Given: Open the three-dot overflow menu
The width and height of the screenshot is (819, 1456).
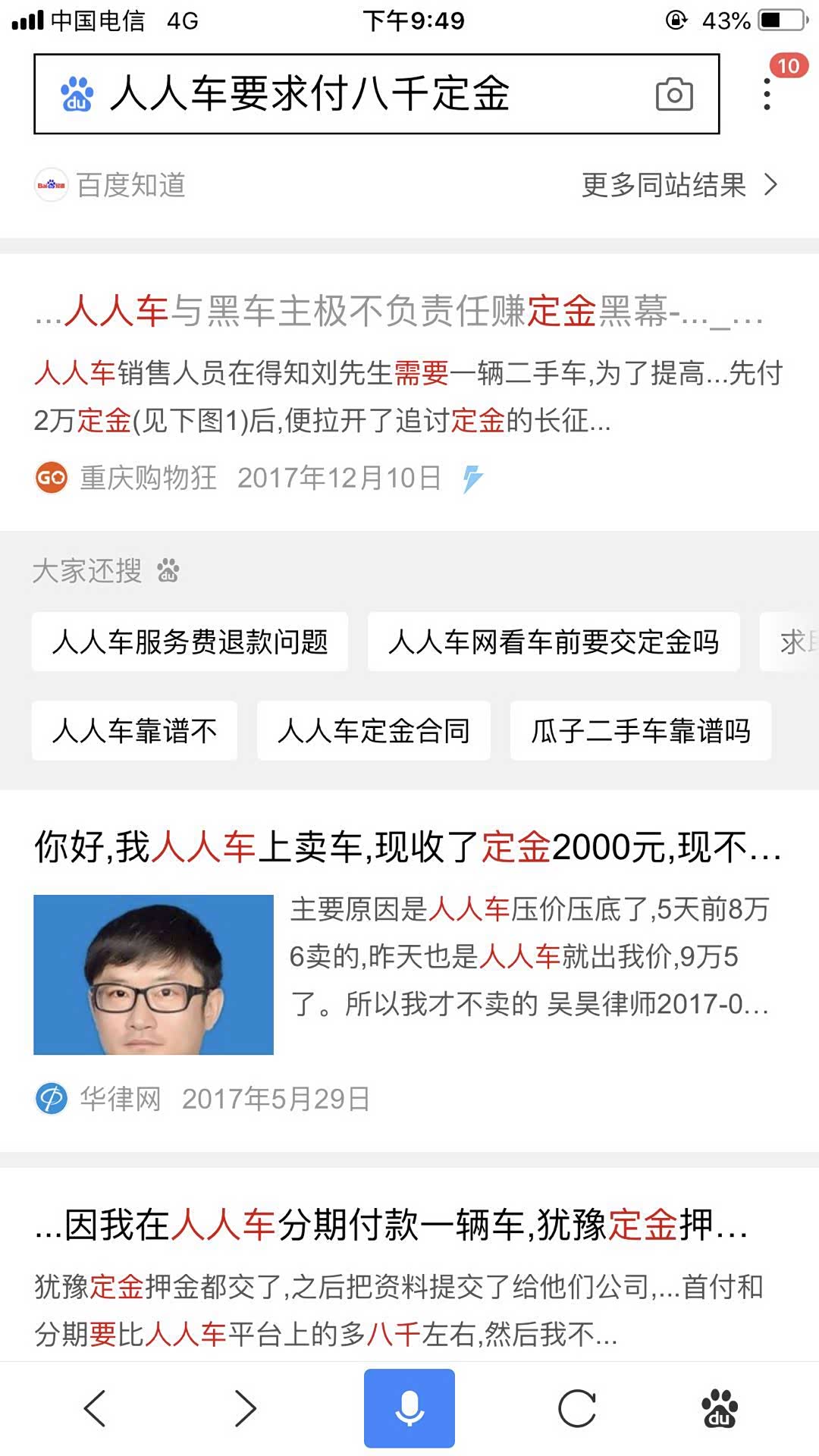Looking at the screenshot, I should (x=767, y=95).
